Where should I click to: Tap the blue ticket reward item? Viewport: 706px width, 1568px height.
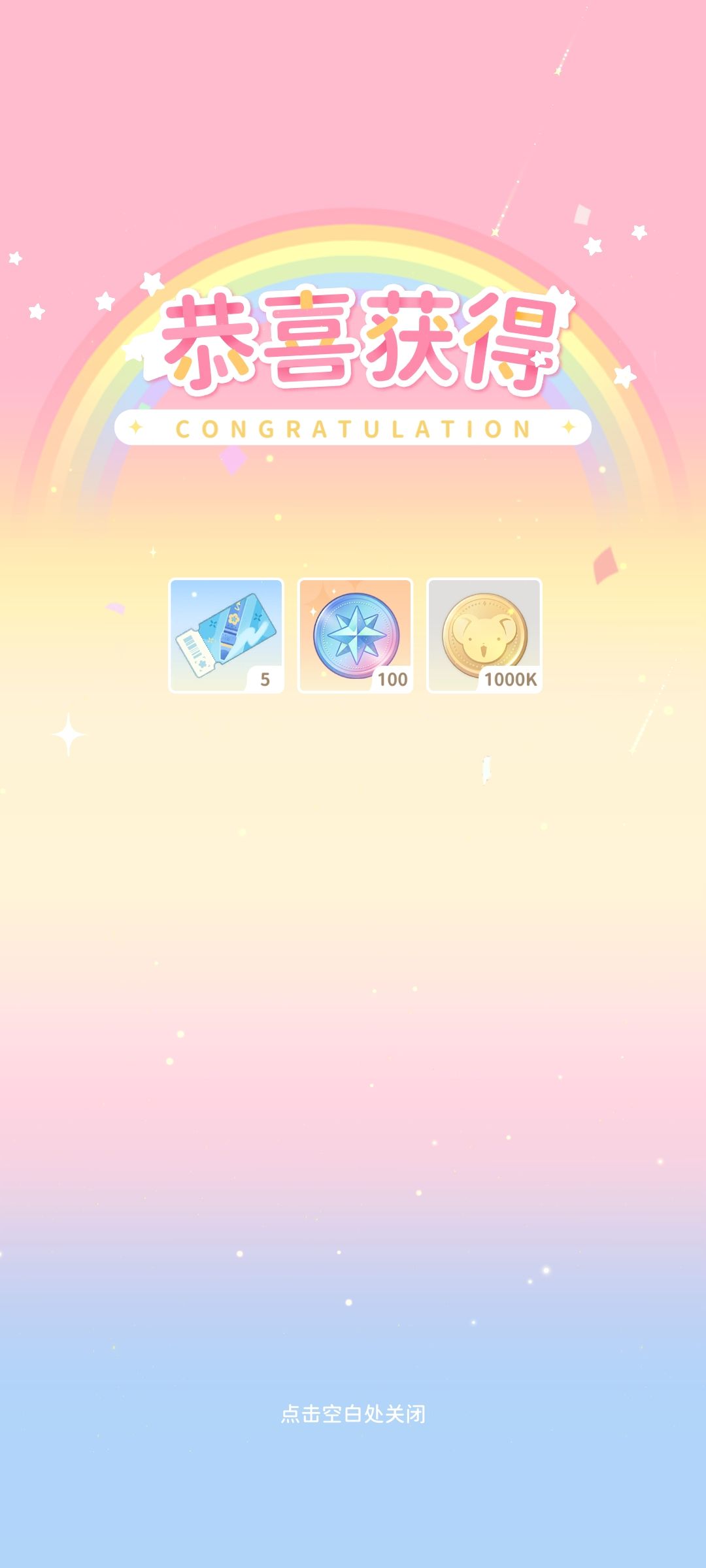[226, 636]
